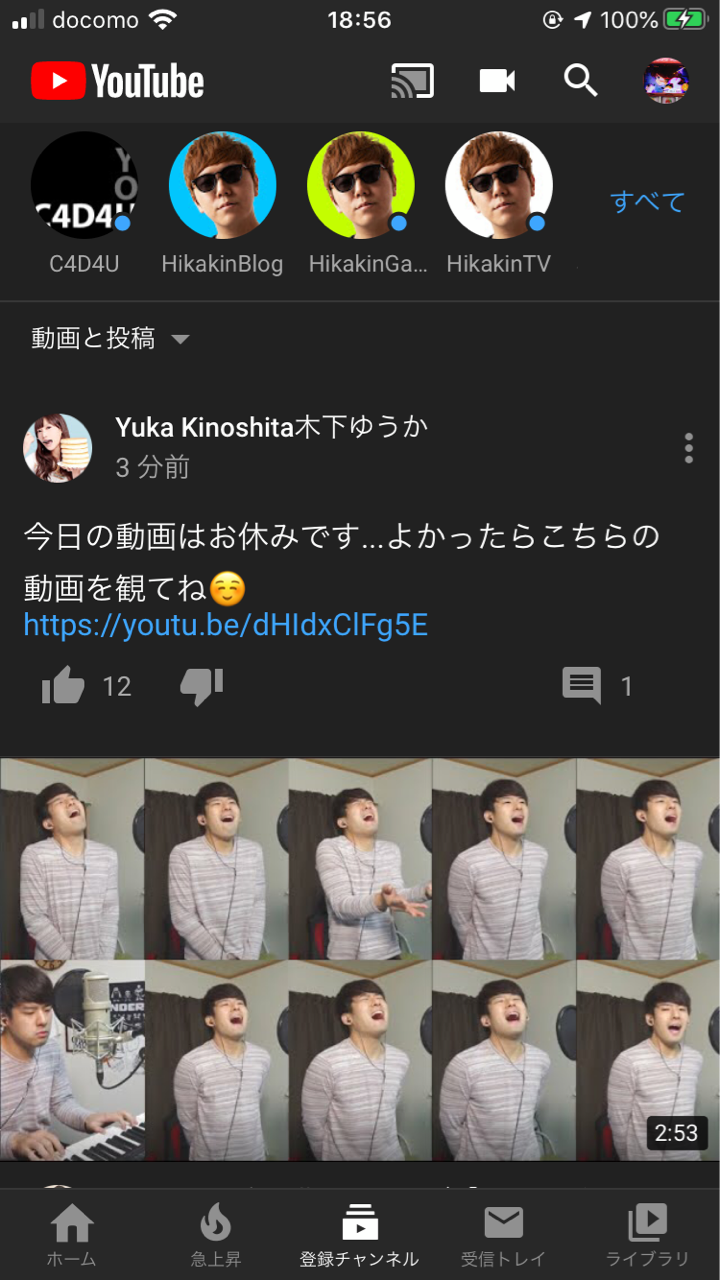Viewport: 720px width, 1280px height.
Task: Open the account profile avatar
Action: [x=666, y=81]
